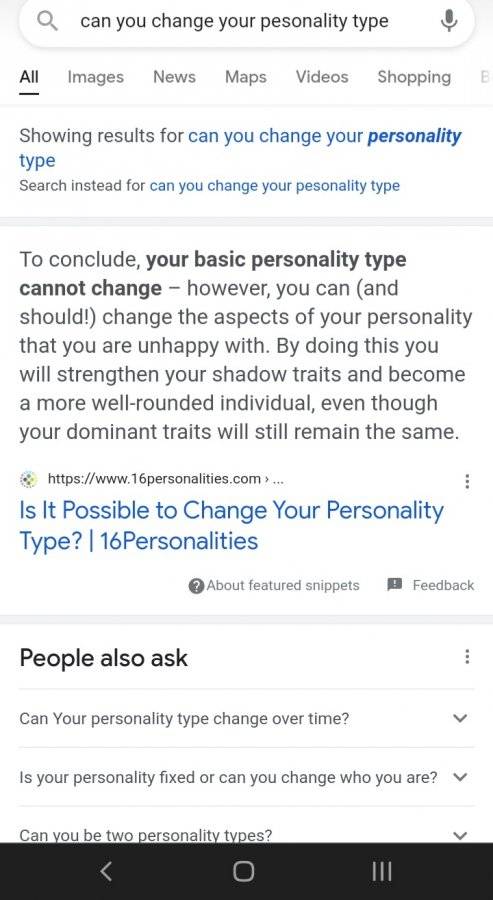Switch to the Videos tab

pos(321,77)
